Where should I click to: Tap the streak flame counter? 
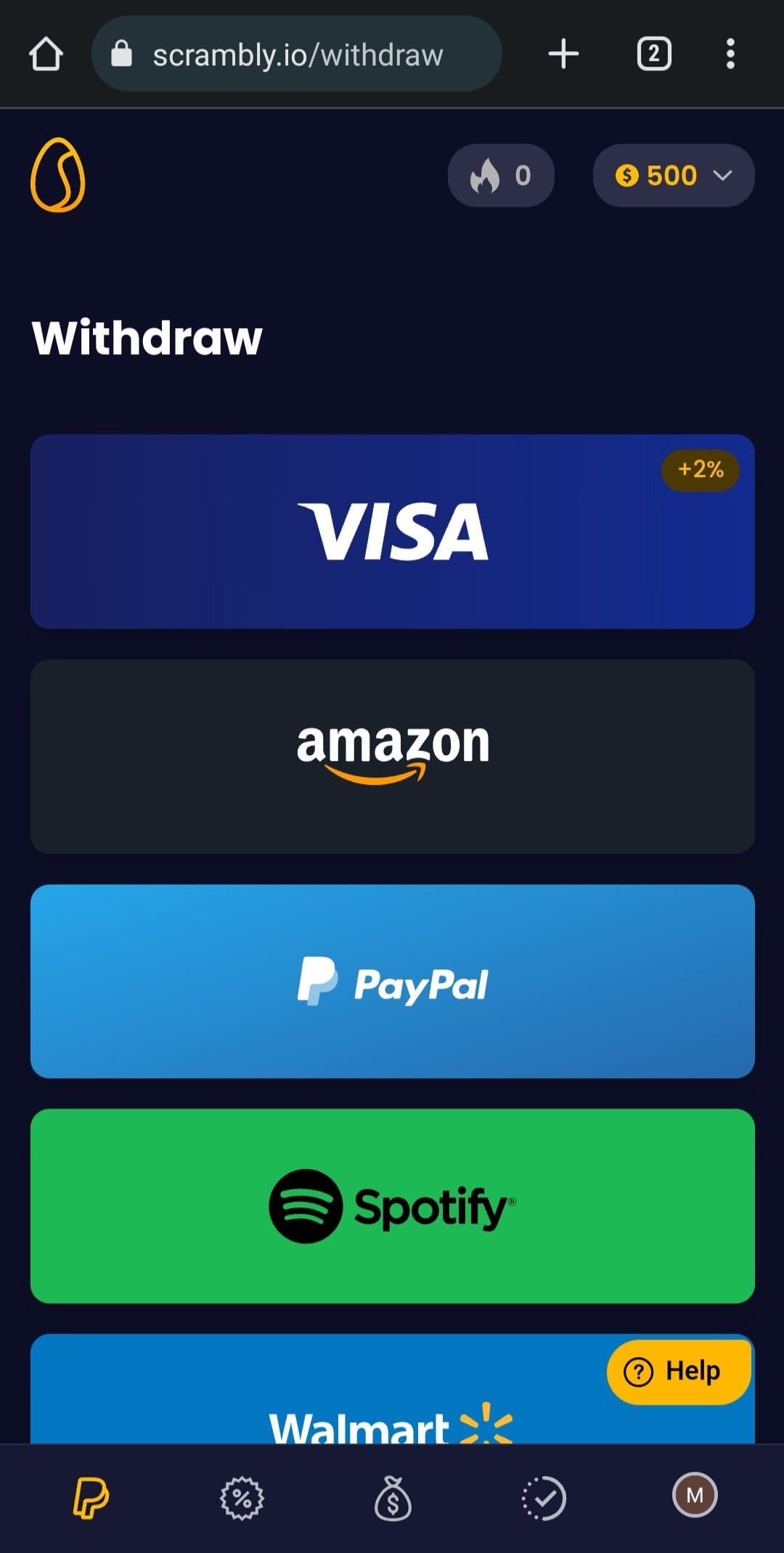[x=501, y=175]
